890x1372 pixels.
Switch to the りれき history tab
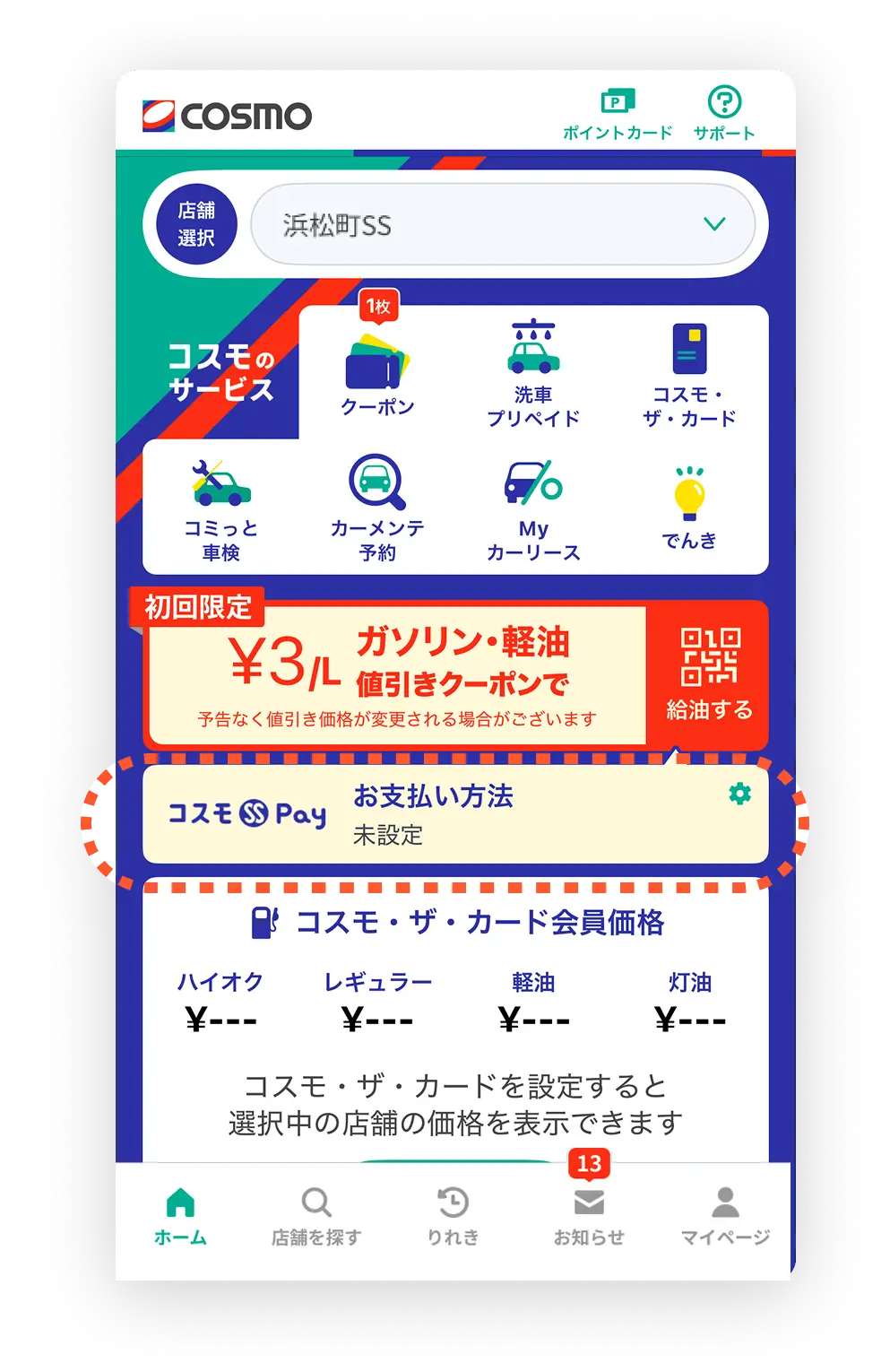pos(453,1216)
